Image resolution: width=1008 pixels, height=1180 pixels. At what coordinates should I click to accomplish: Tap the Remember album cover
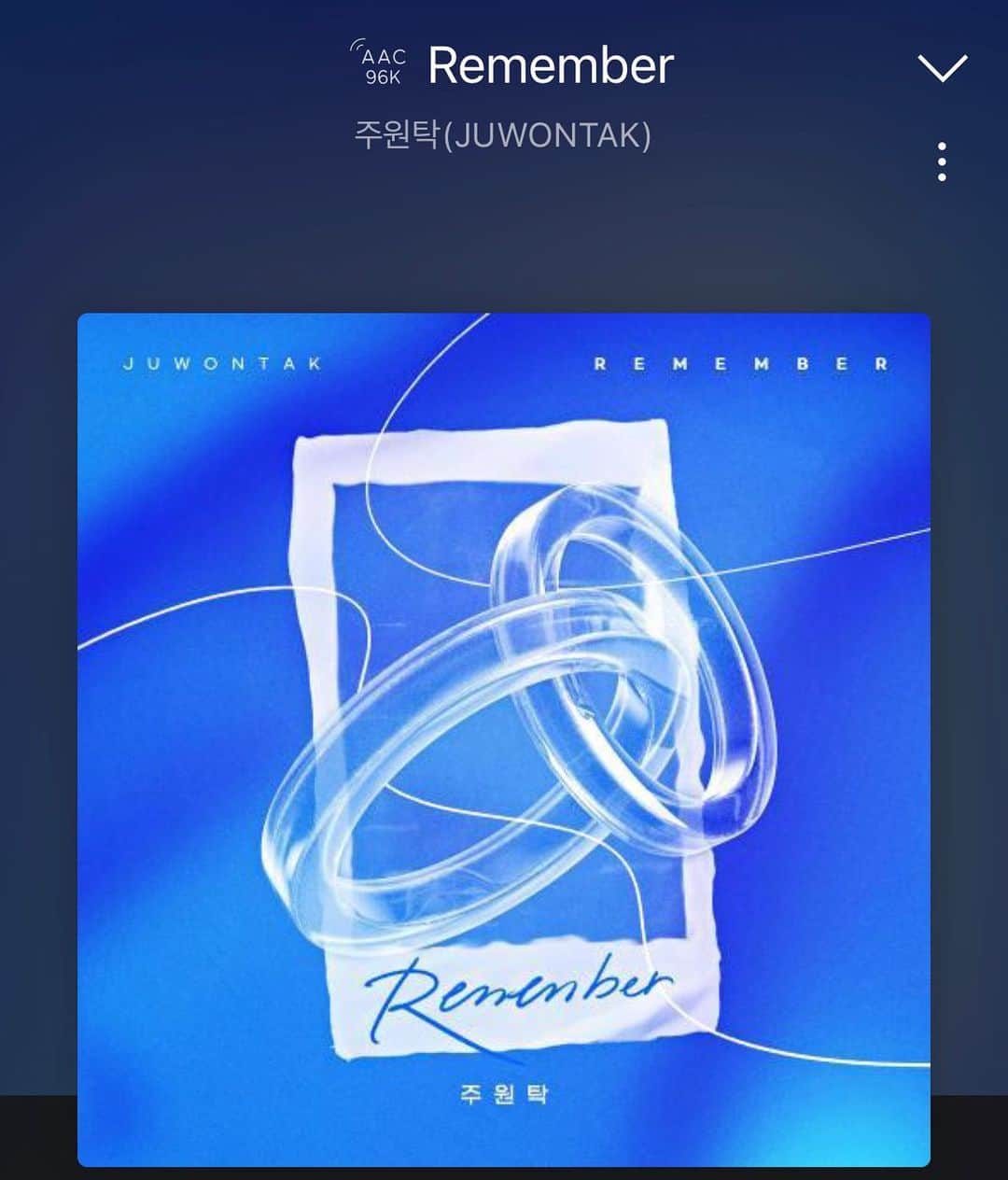tap(504, 738)
